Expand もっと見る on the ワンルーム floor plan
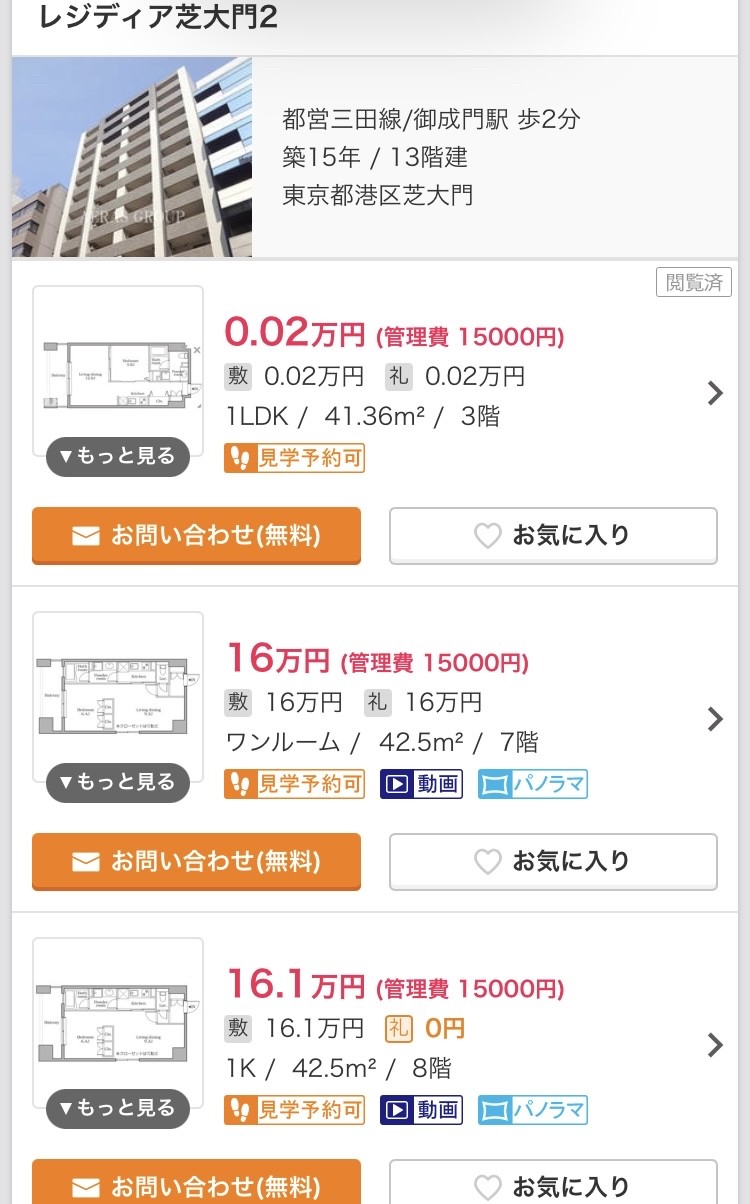Viewport: 750px width, 1204px height. coord(118,783)
